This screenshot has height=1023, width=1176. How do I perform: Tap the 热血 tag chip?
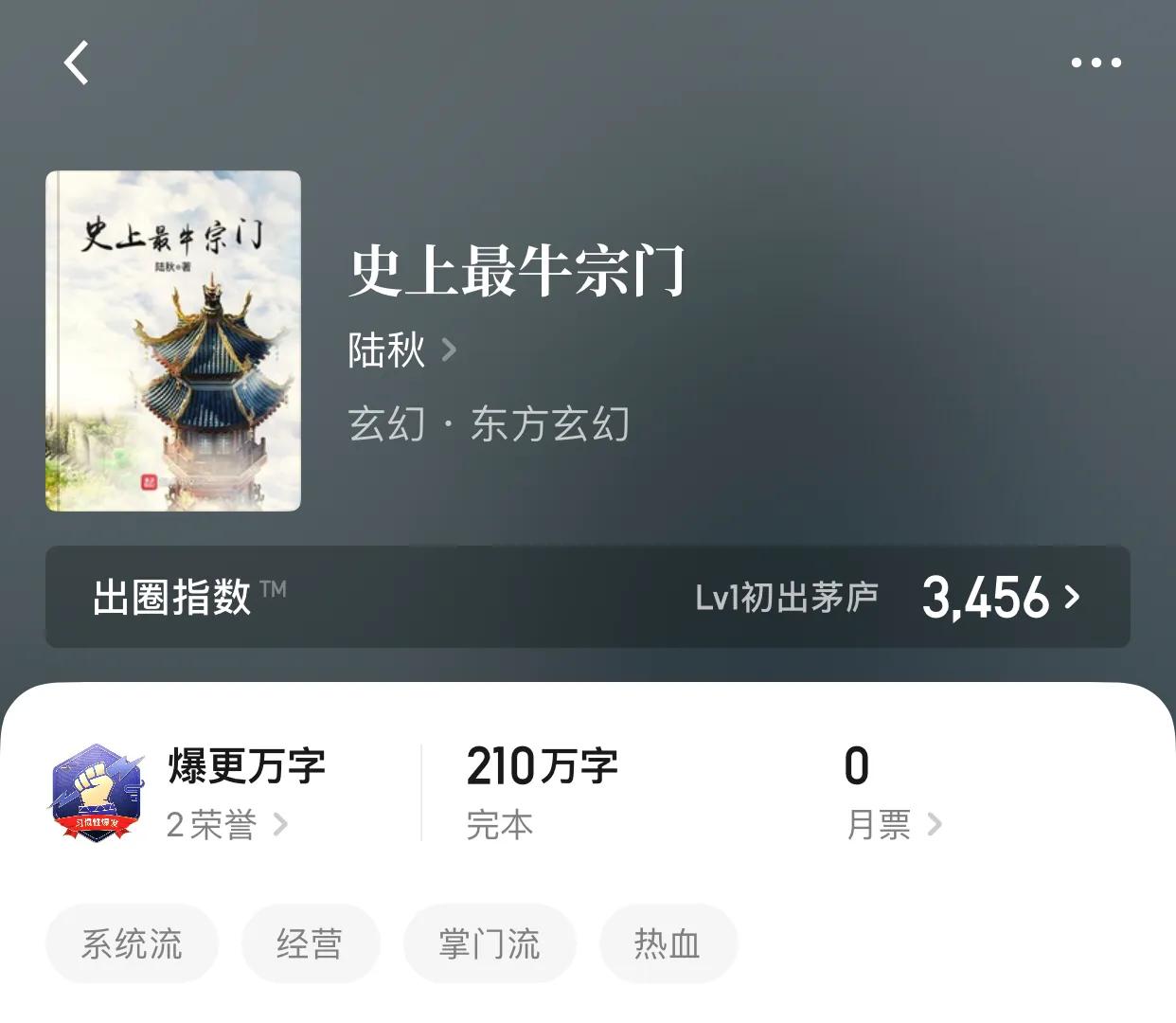click(668, 943)
